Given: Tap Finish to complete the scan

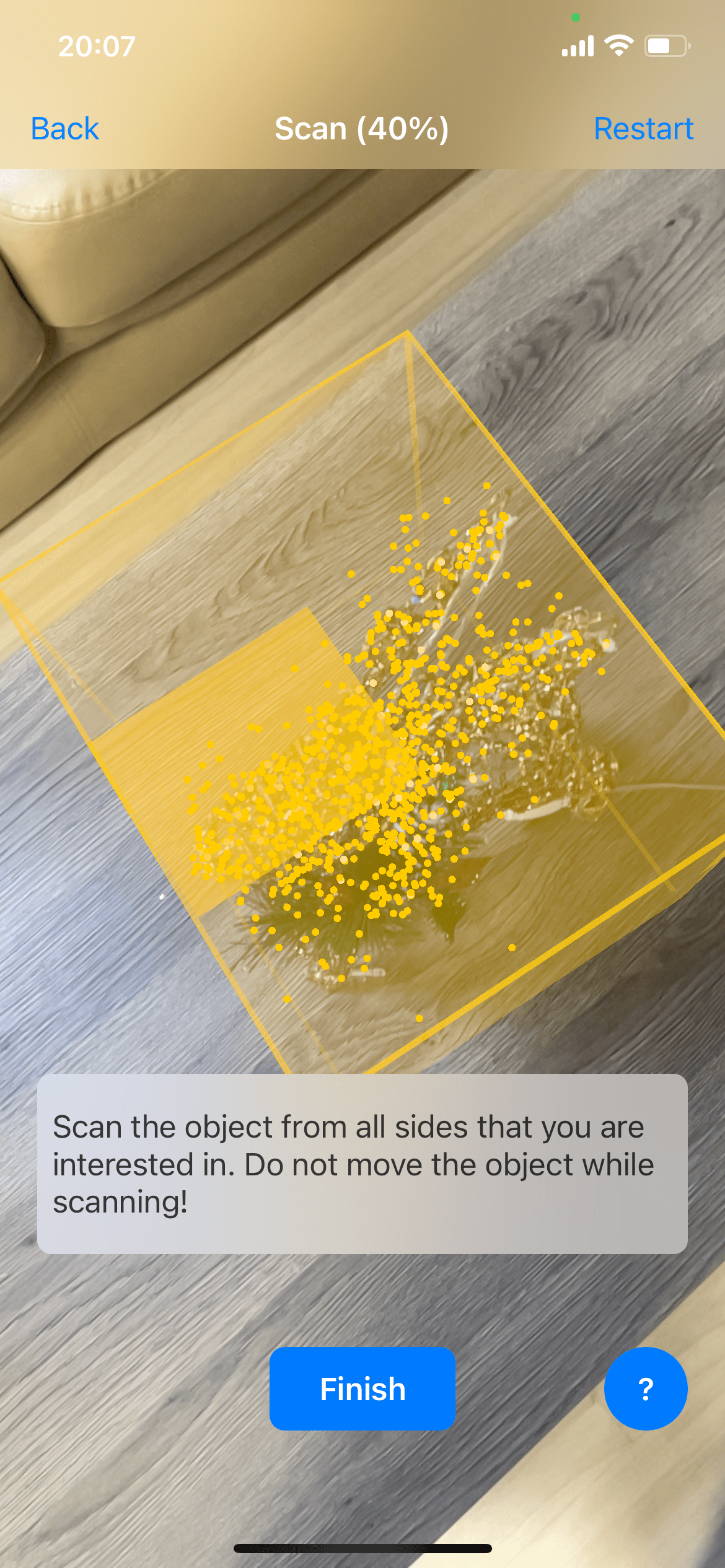Looking at the screenshot, I should 362,1388.
